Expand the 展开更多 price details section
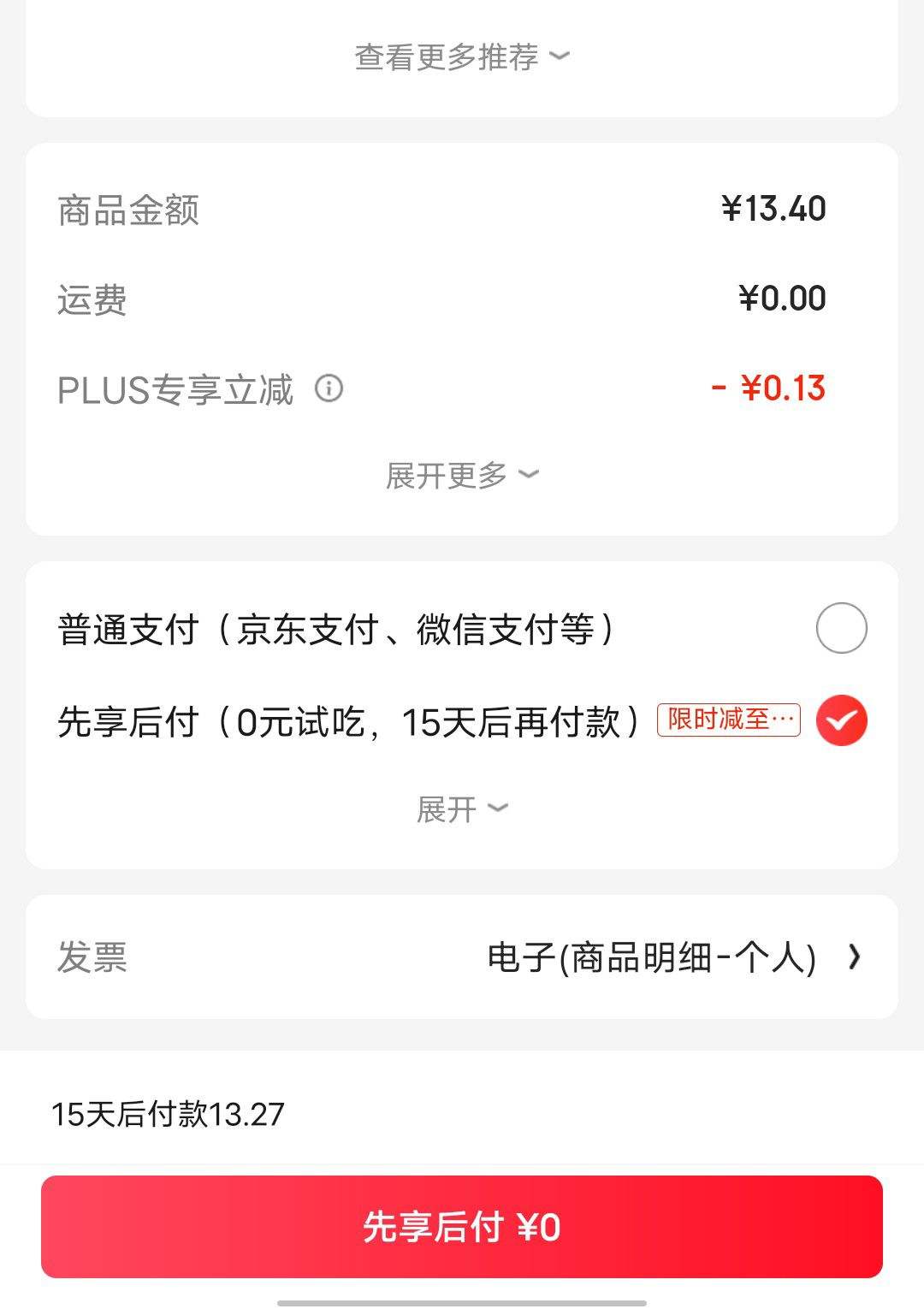The width and height of the screenshot is (924, 1309). (x=462, y=473)
